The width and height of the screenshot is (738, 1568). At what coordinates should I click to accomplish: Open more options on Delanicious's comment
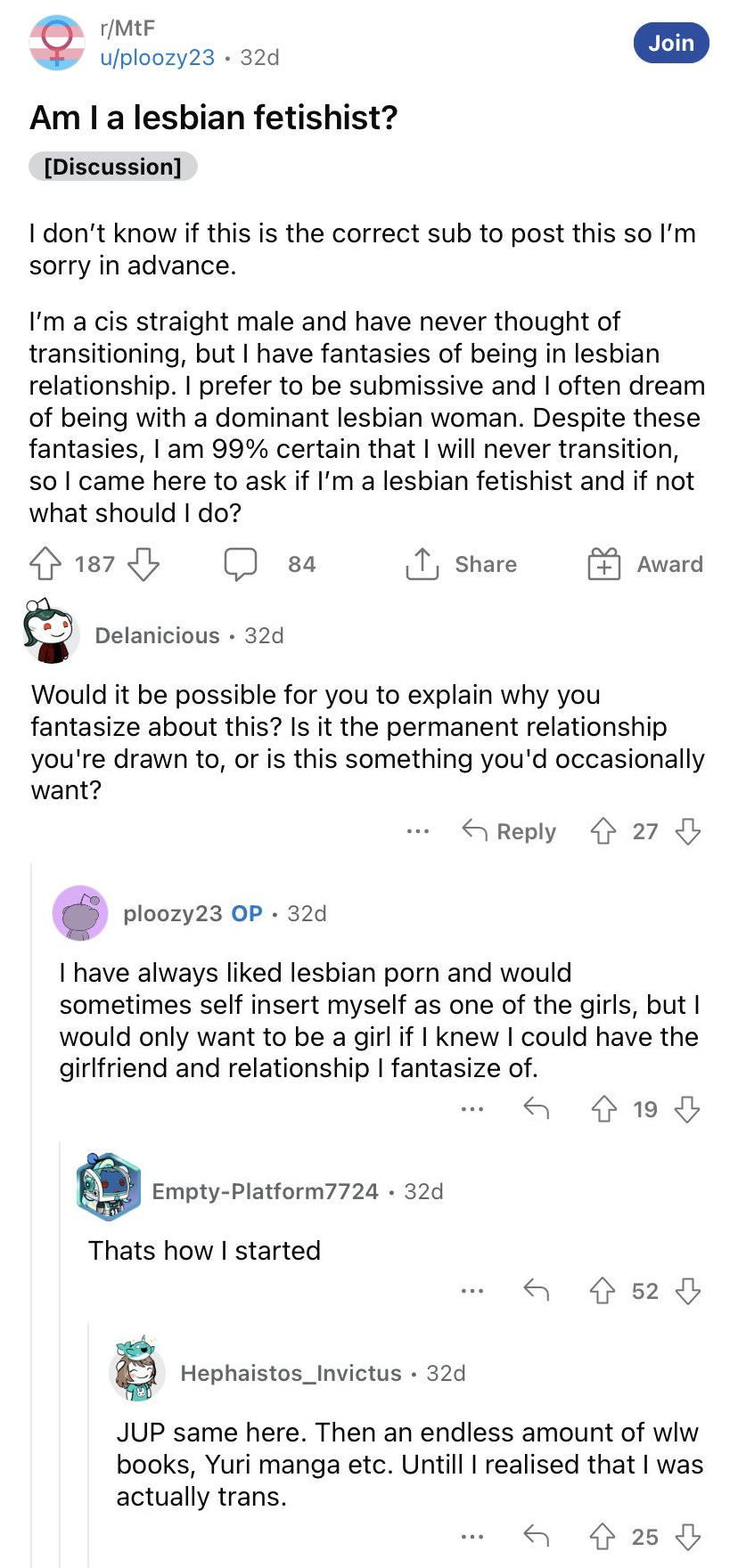point(418,831)
